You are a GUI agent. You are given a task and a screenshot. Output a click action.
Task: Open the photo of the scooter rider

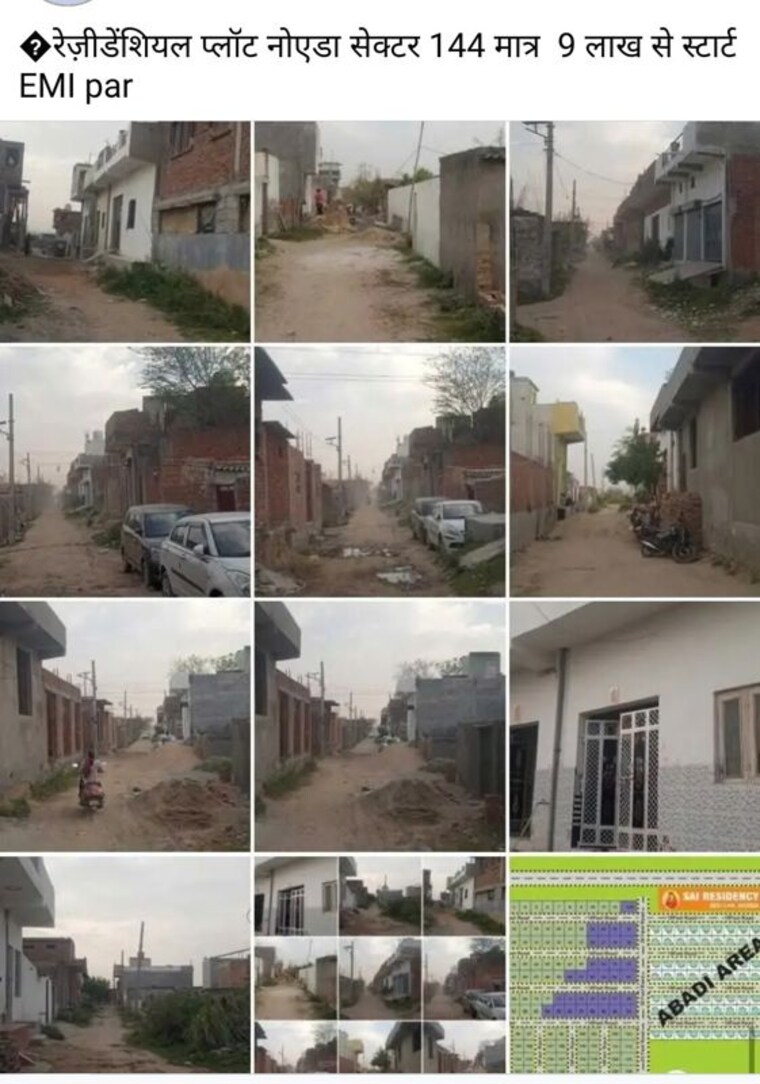point(125,725)
